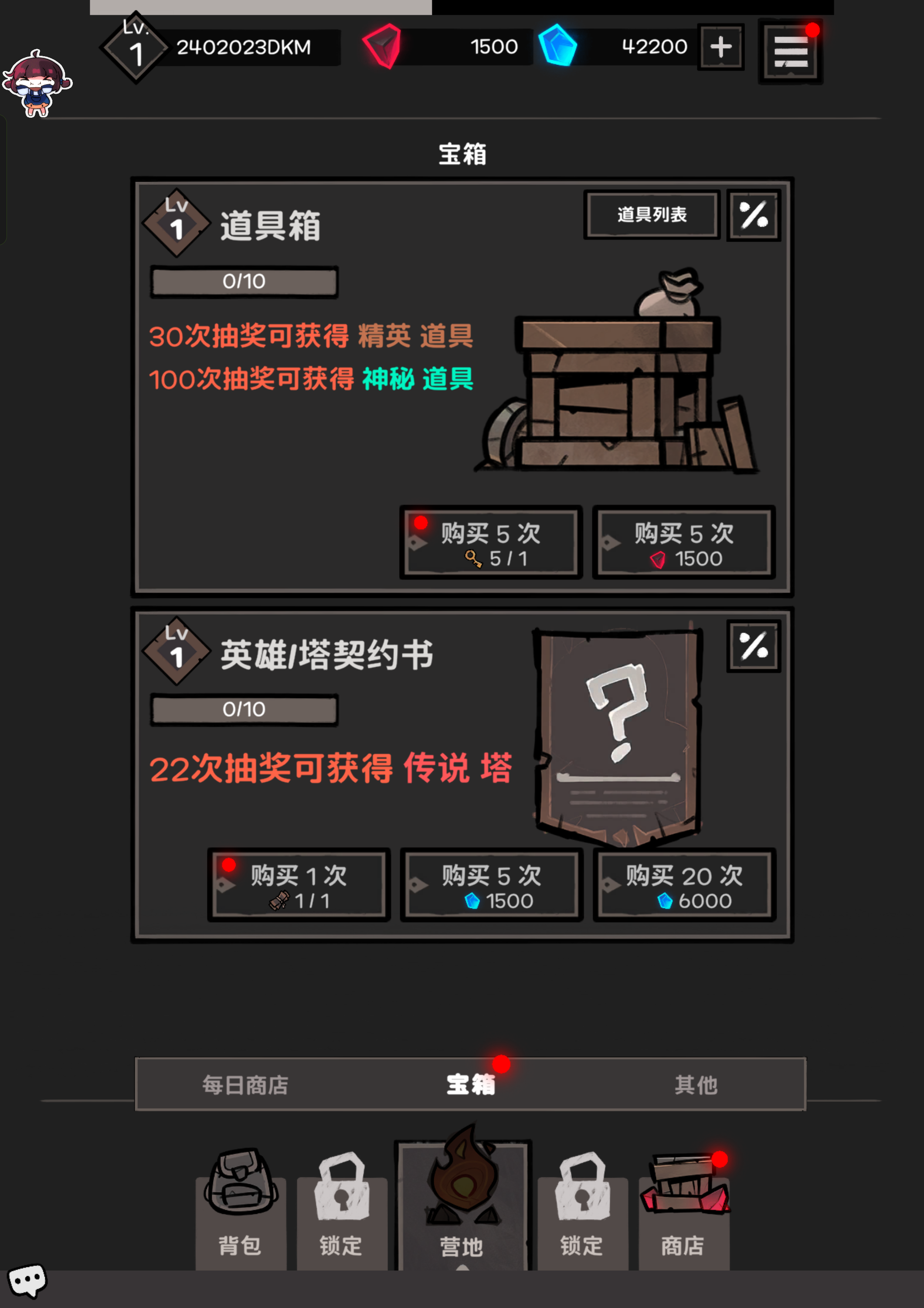Open the hamburger menu
Viewport: 924px width, 1308px height.
pos(790,52)
